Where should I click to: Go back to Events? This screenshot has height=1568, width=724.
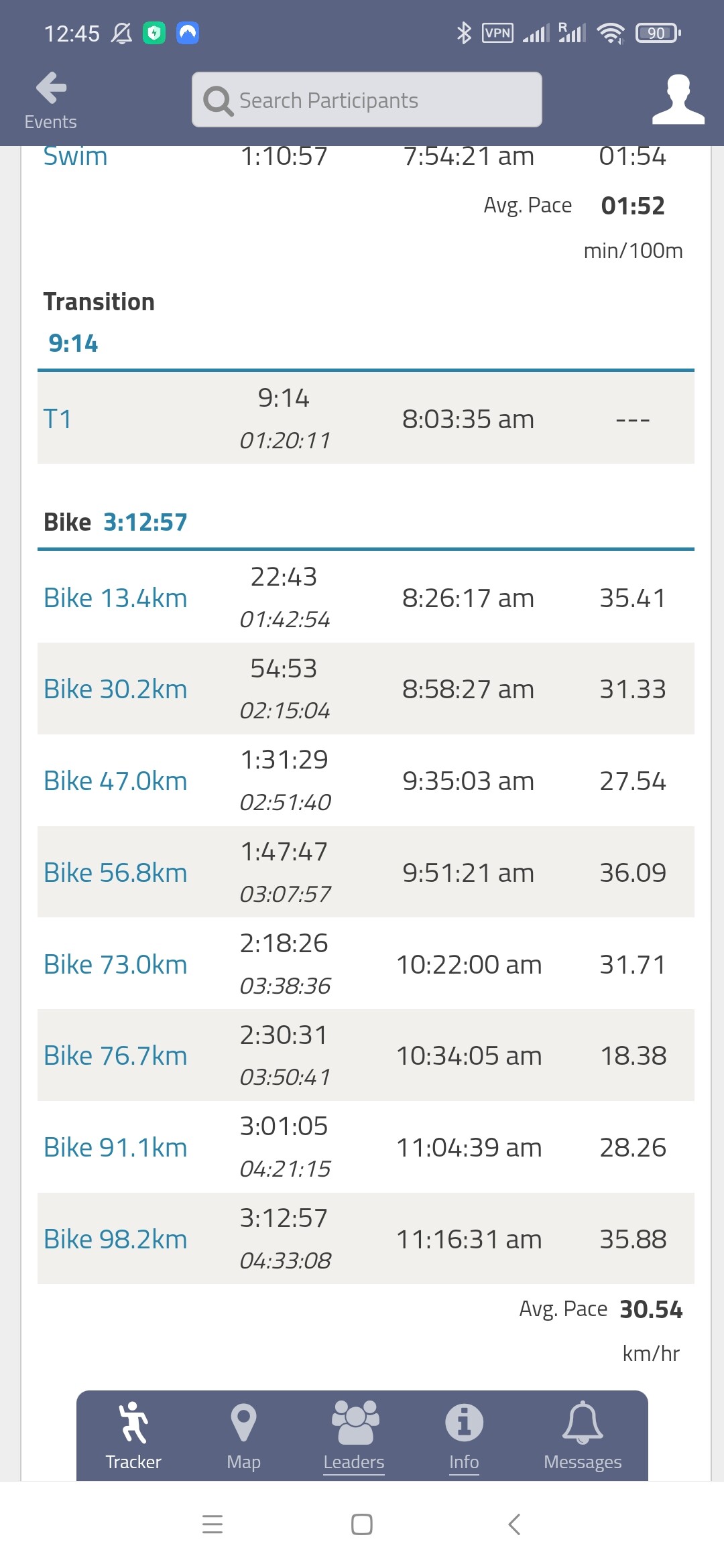(x=51, y=101)
